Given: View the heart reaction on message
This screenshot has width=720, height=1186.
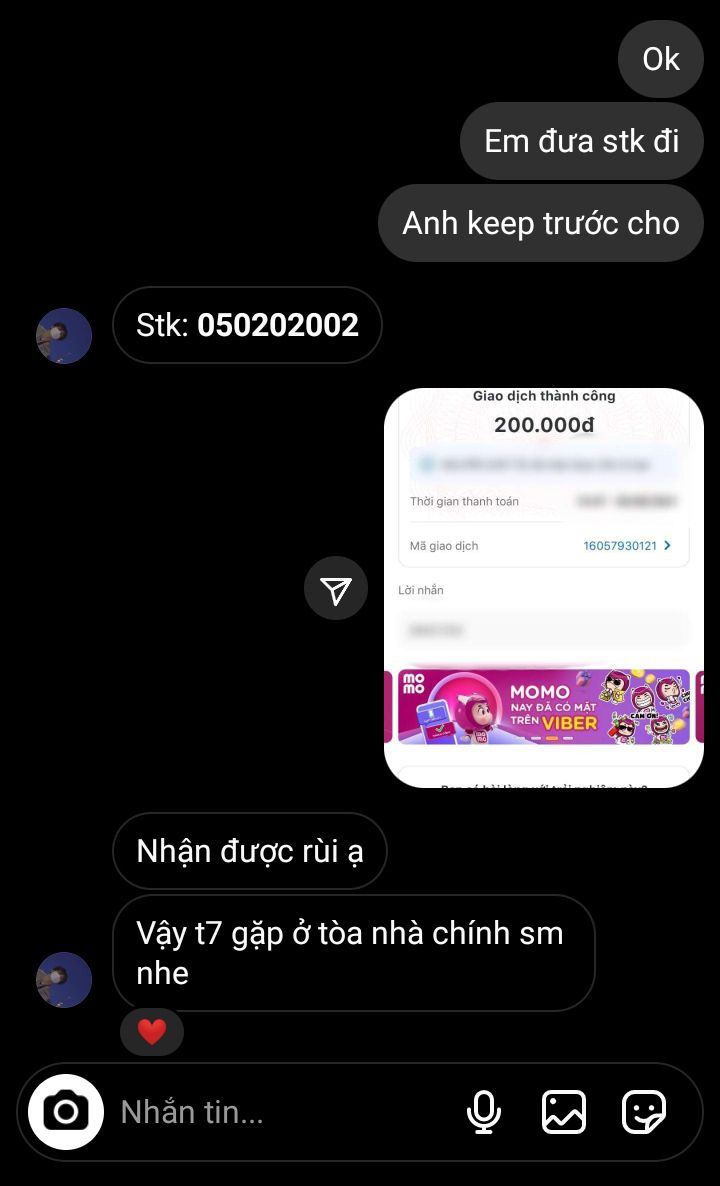Looking at the screenshot, I should [152, 1032].
